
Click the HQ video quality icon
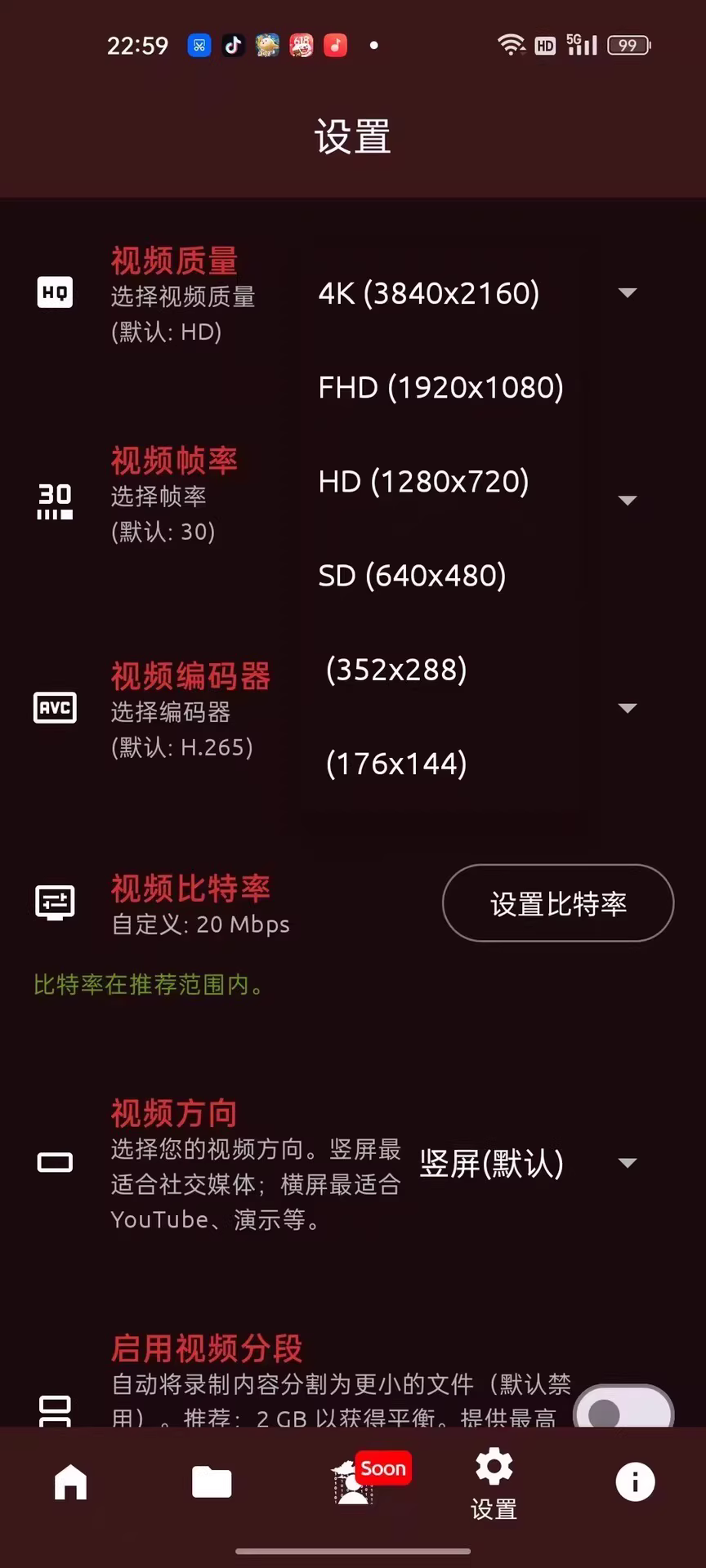coord(54,292)
